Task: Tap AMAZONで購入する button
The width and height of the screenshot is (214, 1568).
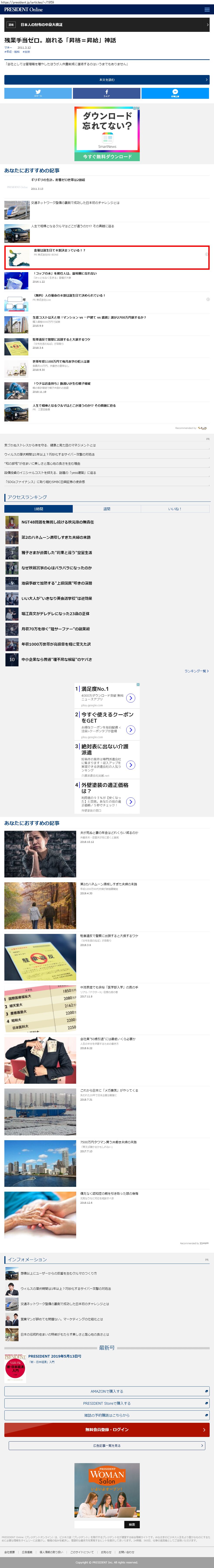Action: point(107,1391)
